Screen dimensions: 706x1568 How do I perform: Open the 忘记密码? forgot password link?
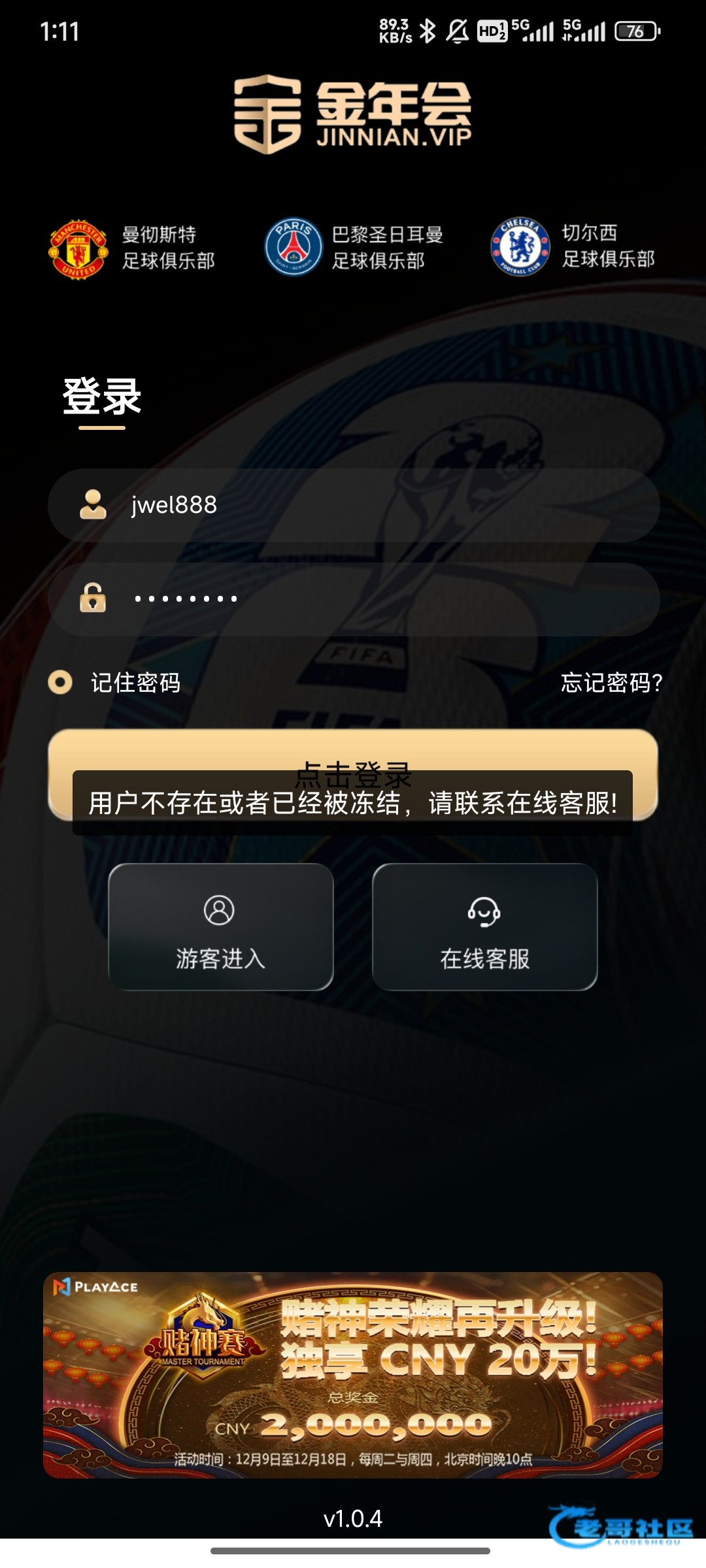[x=612, y=683]
